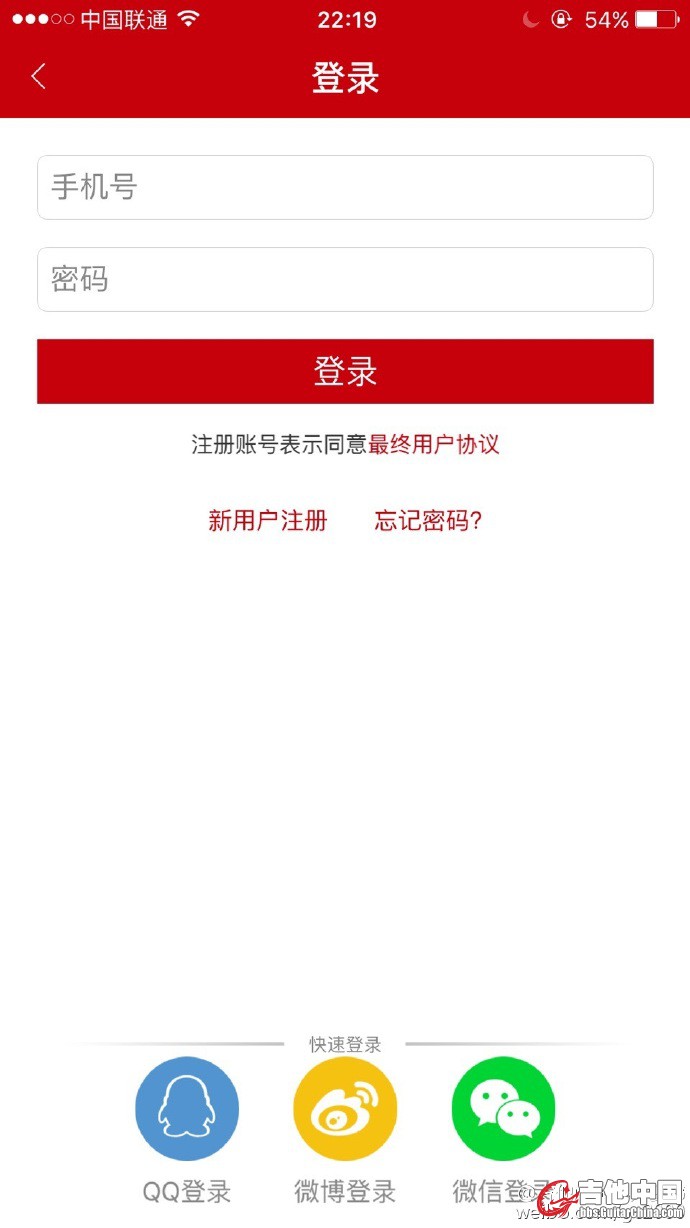690x1228 pixels.
Task: Go back using the header arrow
Action: 39,77
